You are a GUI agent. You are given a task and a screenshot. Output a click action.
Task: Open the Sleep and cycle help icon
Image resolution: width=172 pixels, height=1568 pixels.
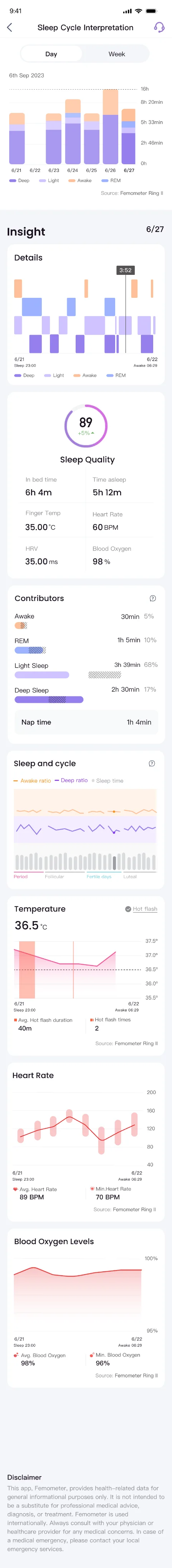152,763
